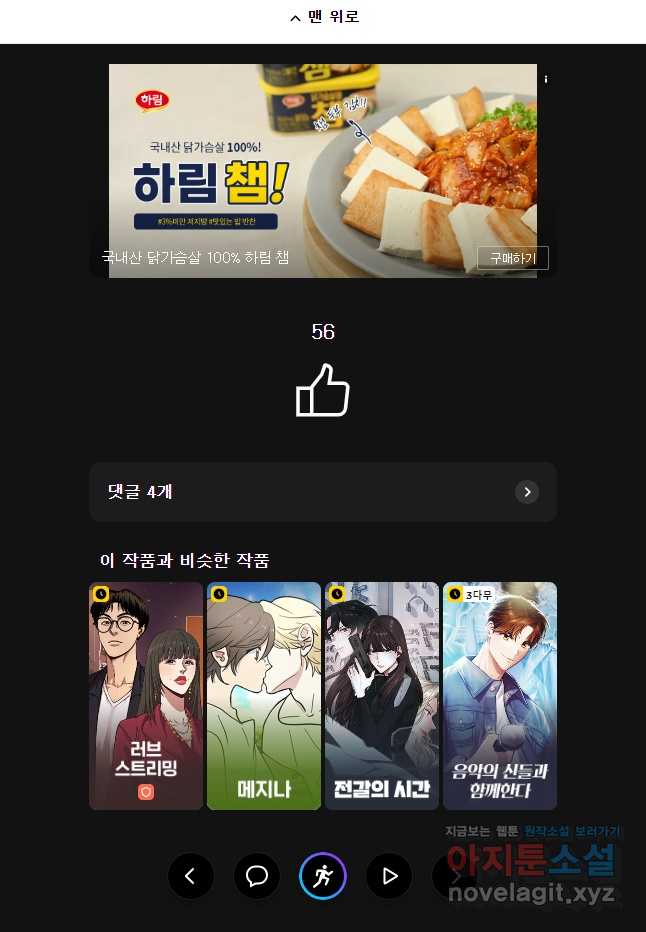Open the 전갈의 시간 webtoon card
This screenshot has width=646, height=932.
pos(382,696)
